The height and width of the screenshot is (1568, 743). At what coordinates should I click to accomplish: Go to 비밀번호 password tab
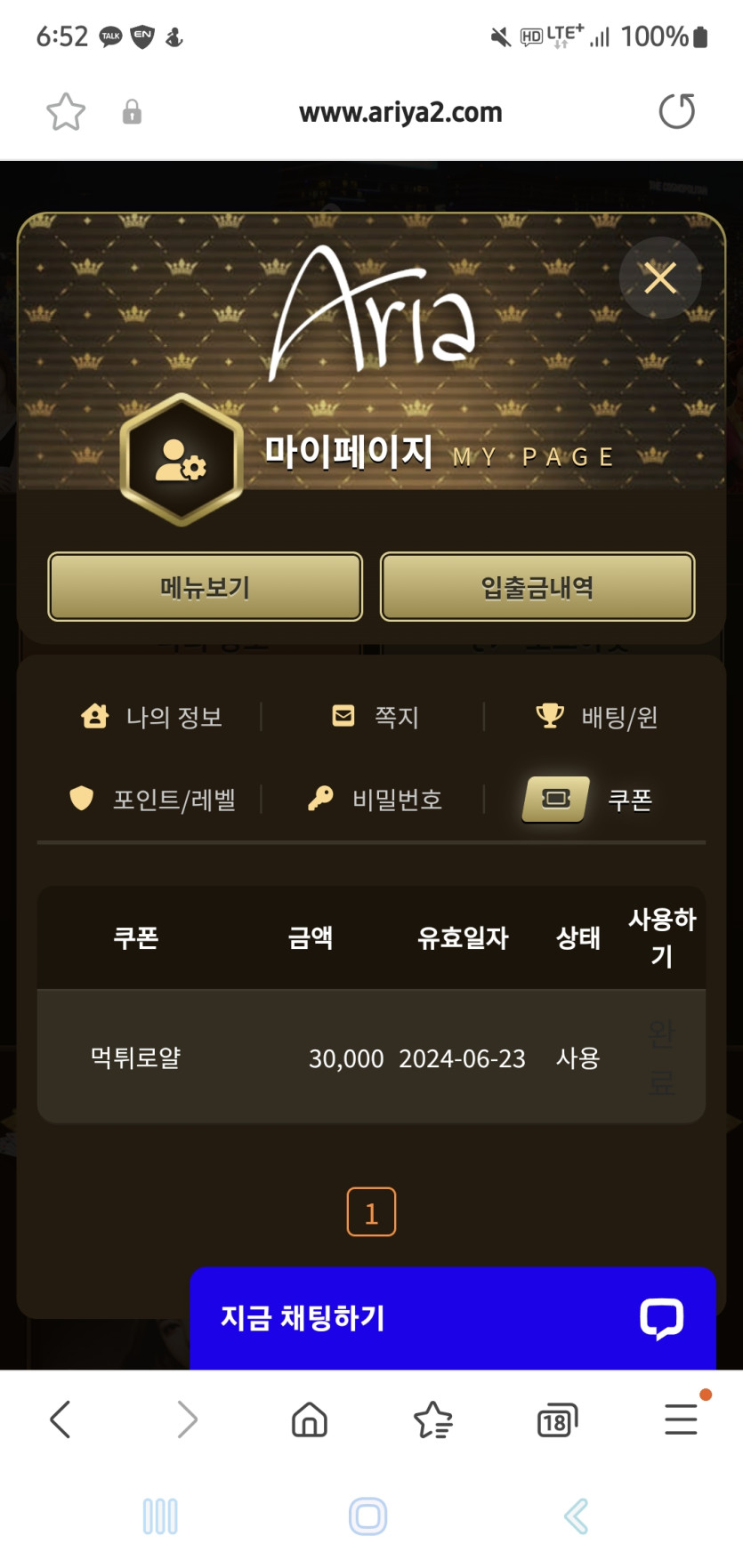(375, 800)
